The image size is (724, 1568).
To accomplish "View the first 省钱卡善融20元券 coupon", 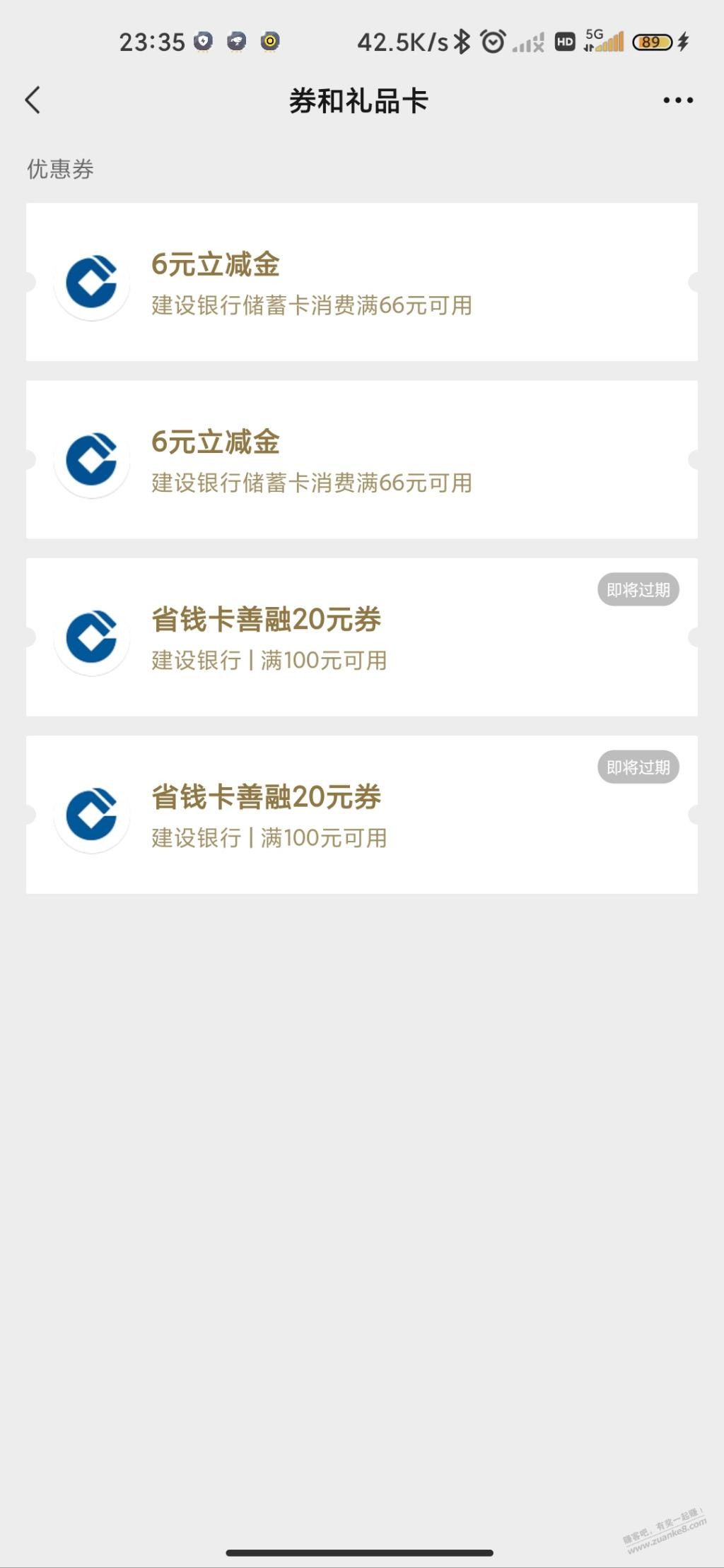I will 361,637.
